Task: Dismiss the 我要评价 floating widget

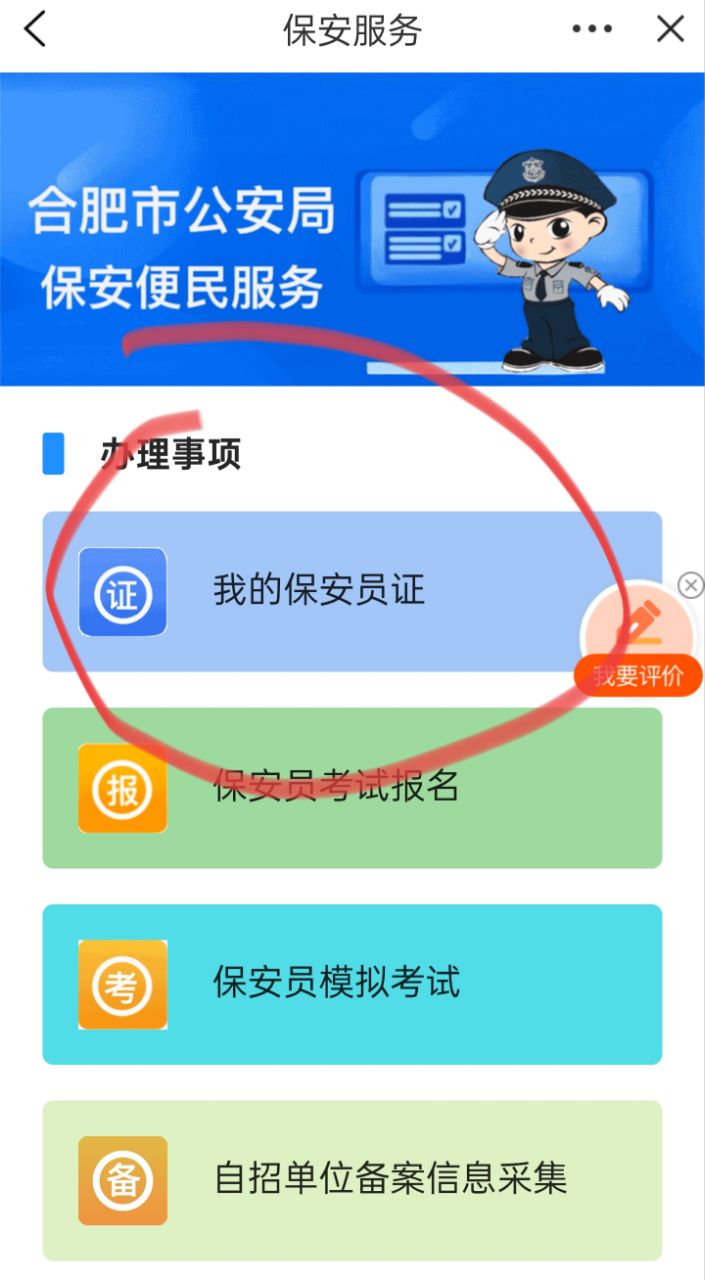Action: click(x=691, y=586)
